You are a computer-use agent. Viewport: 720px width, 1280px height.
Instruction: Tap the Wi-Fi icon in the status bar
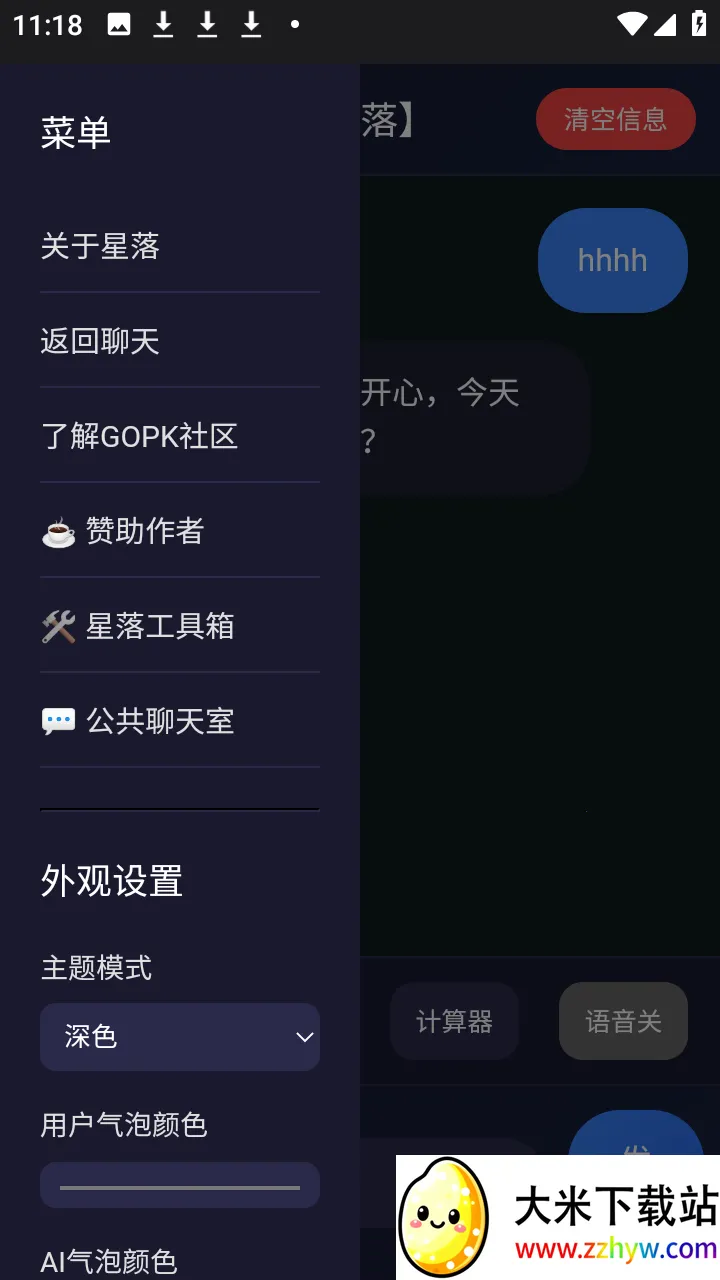633,24
